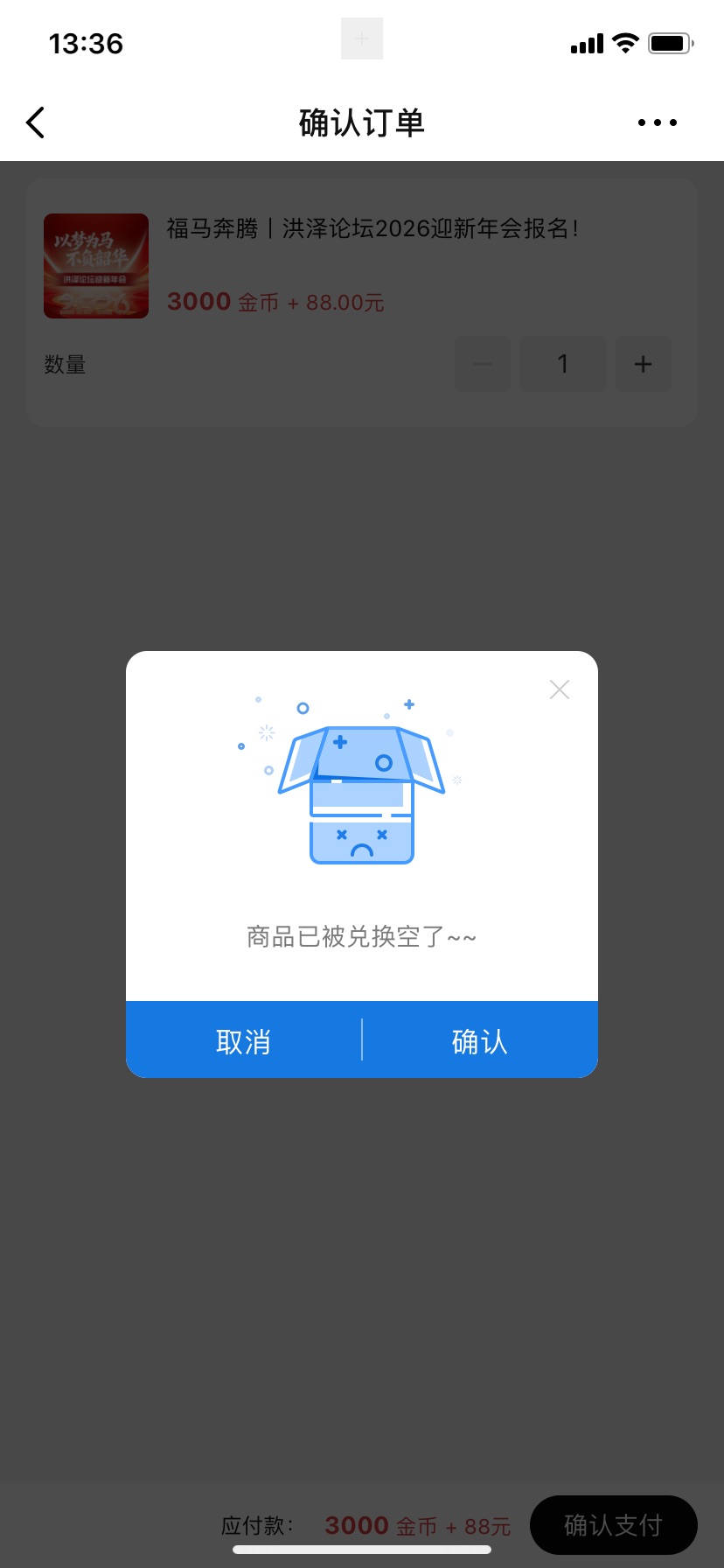Screen dimensions: 724x1568
Task: Open the three-dot more menu
Action: pyautogui.click(x=657, y=122)
